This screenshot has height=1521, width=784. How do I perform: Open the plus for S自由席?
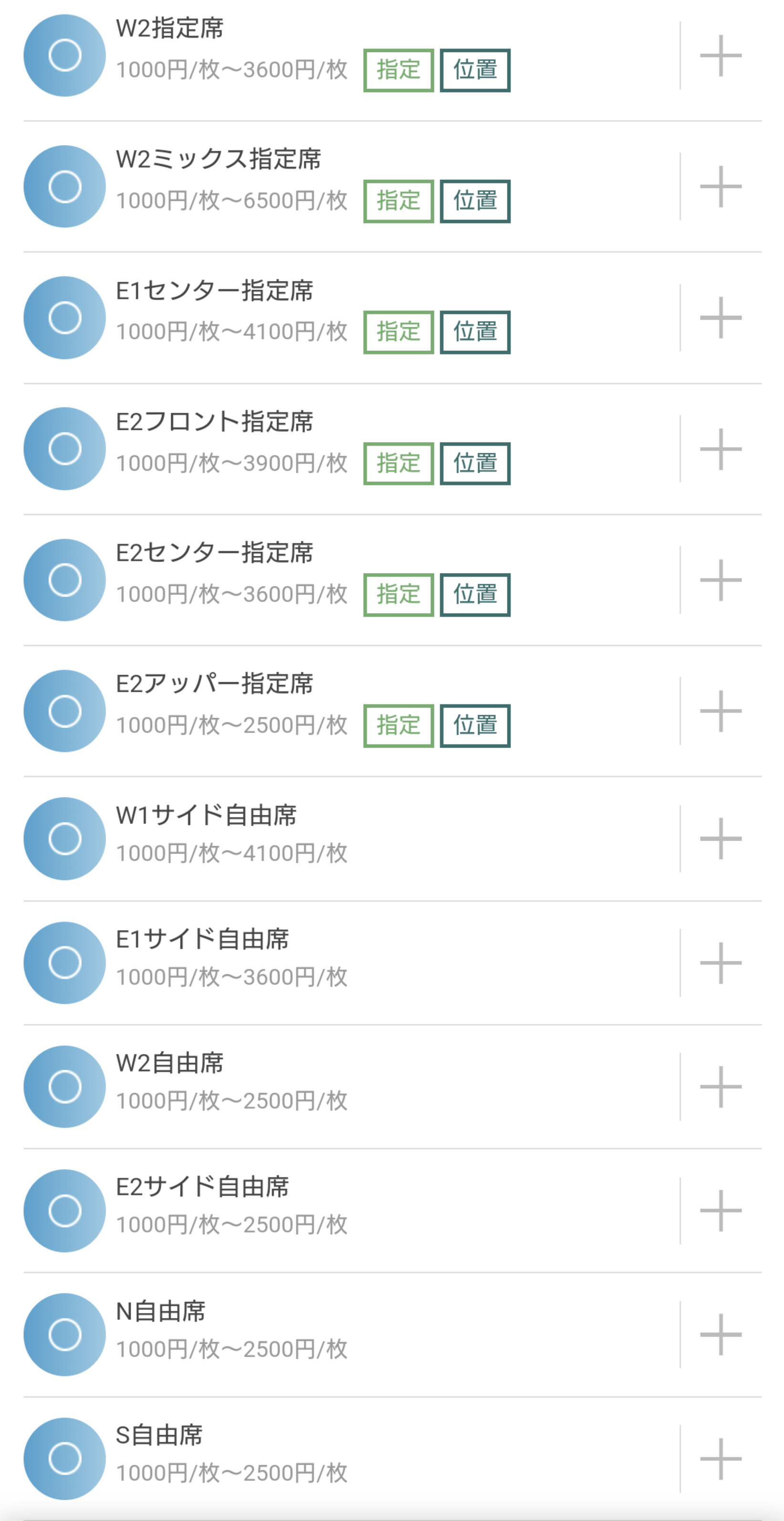(x=720, y=1458)
